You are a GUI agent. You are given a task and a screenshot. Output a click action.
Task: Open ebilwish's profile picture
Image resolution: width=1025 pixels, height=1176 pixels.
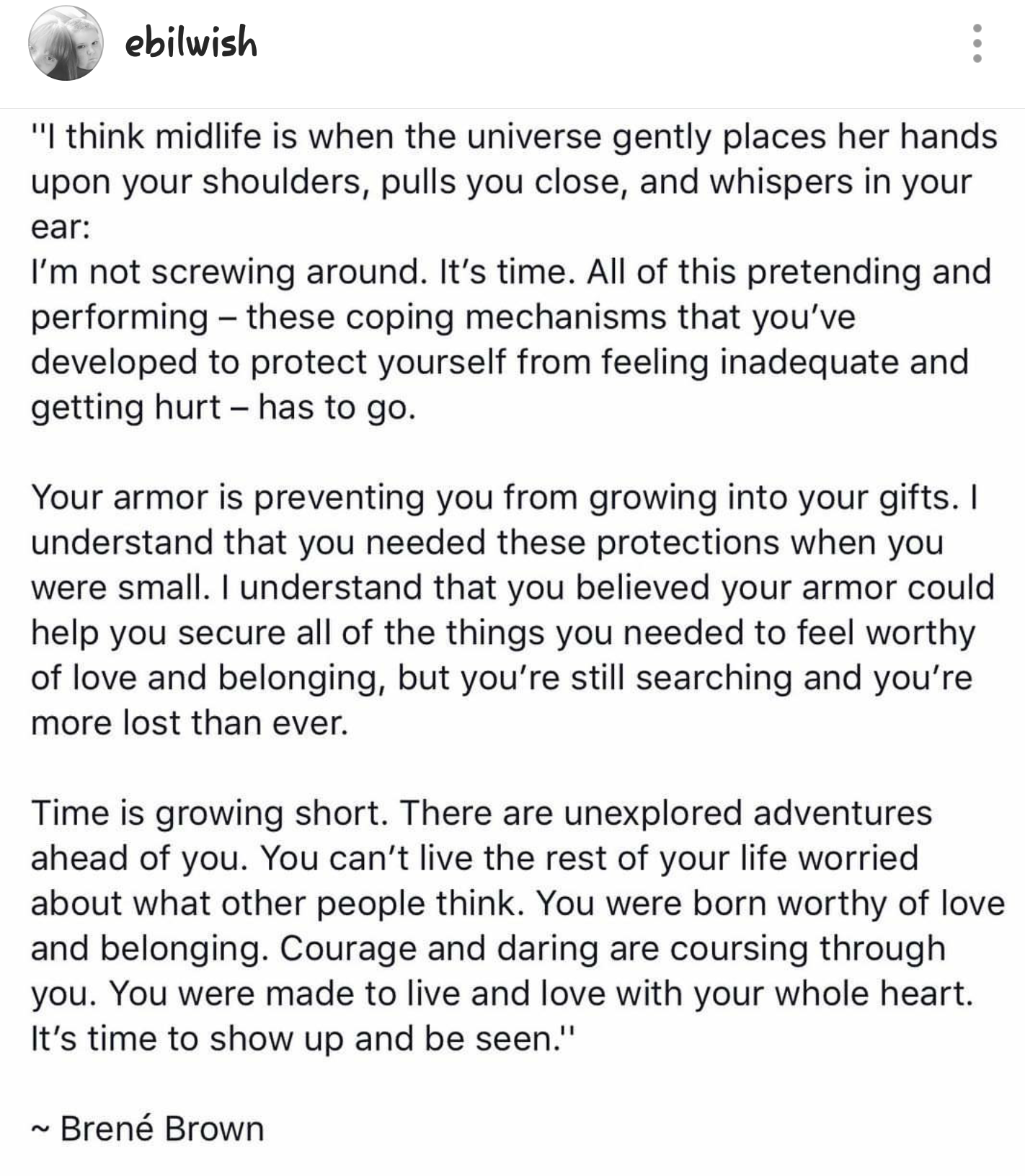pos(66,43)
